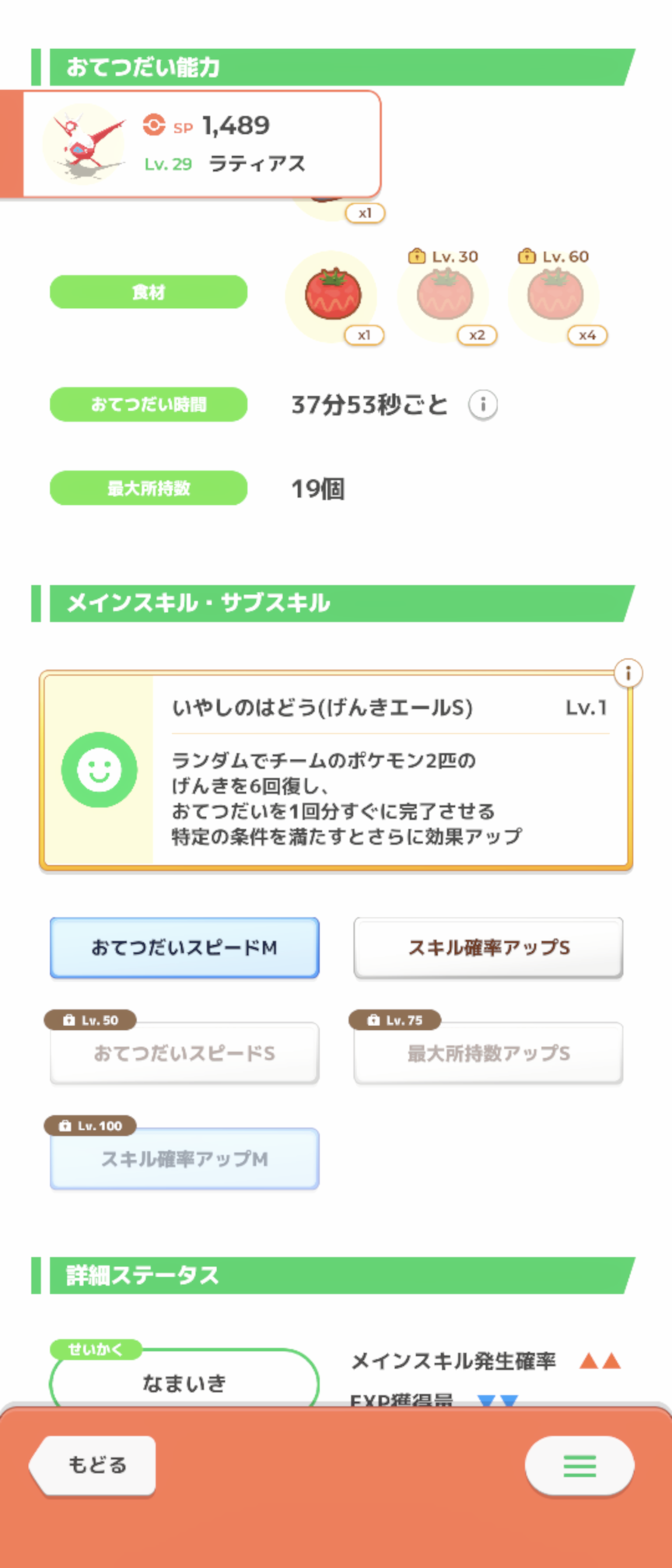Open the いやしのはどう main skill card

click(x=336, y=770)
